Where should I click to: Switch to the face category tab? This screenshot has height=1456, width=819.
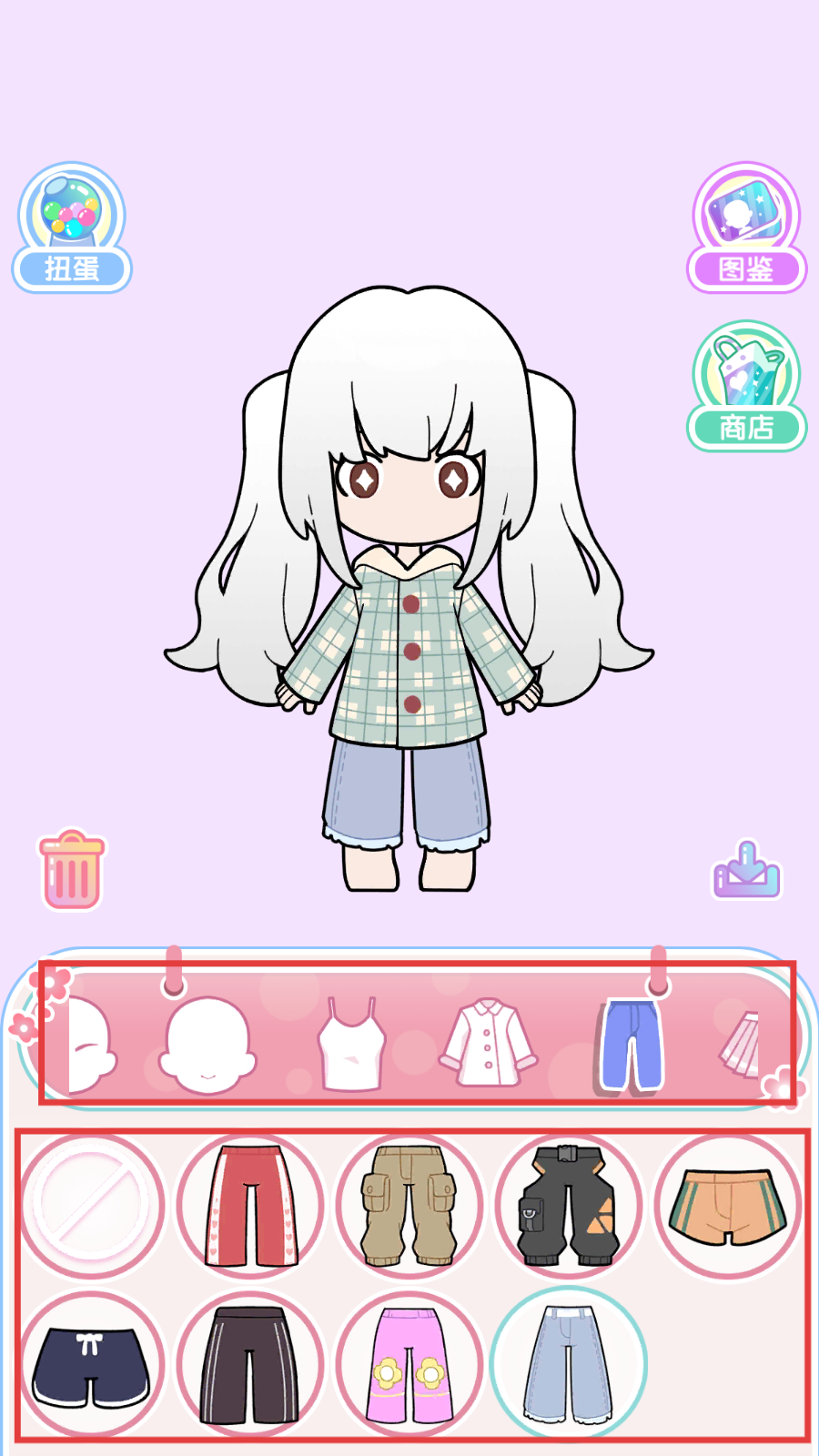coord(207,1045)
